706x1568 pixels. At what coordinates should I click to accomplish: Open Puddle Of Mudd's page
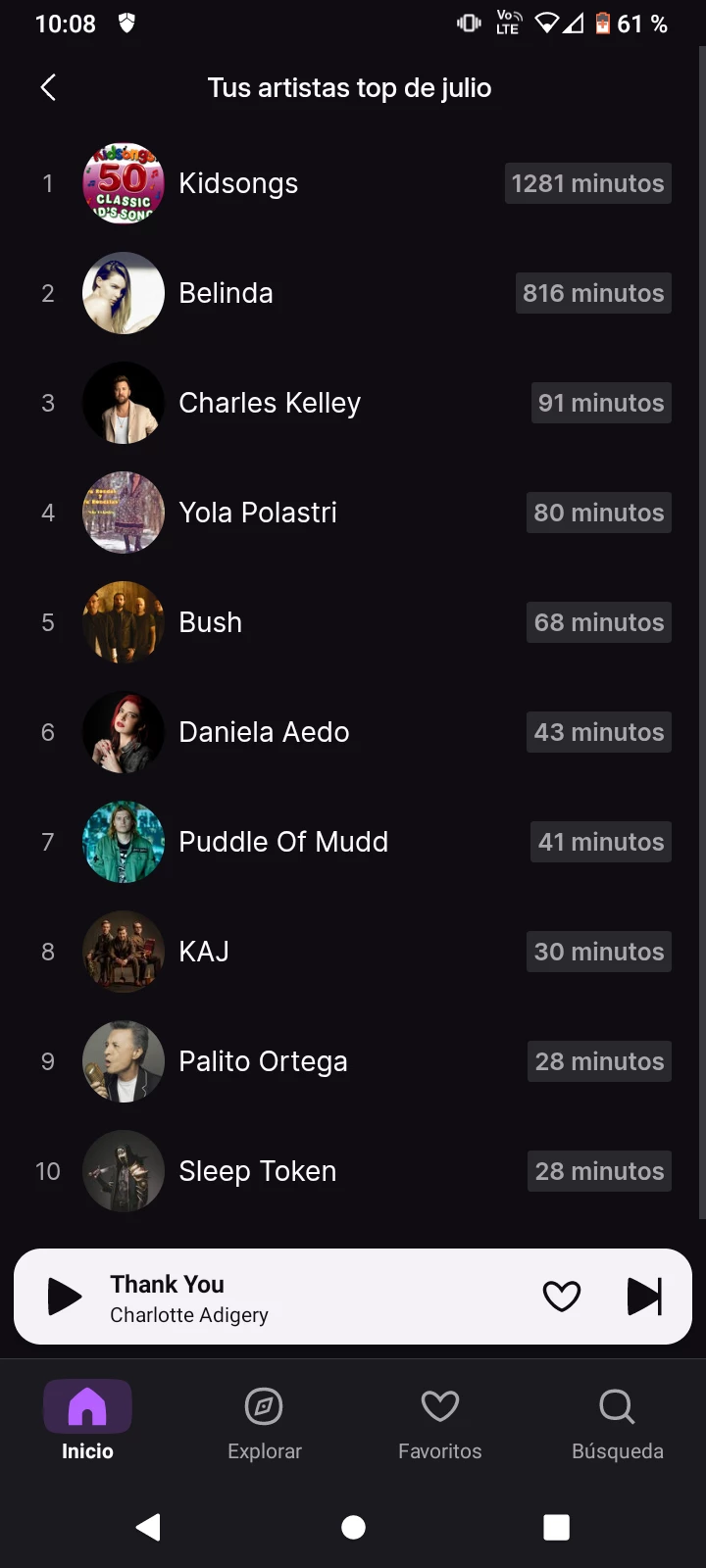(283, 842)
